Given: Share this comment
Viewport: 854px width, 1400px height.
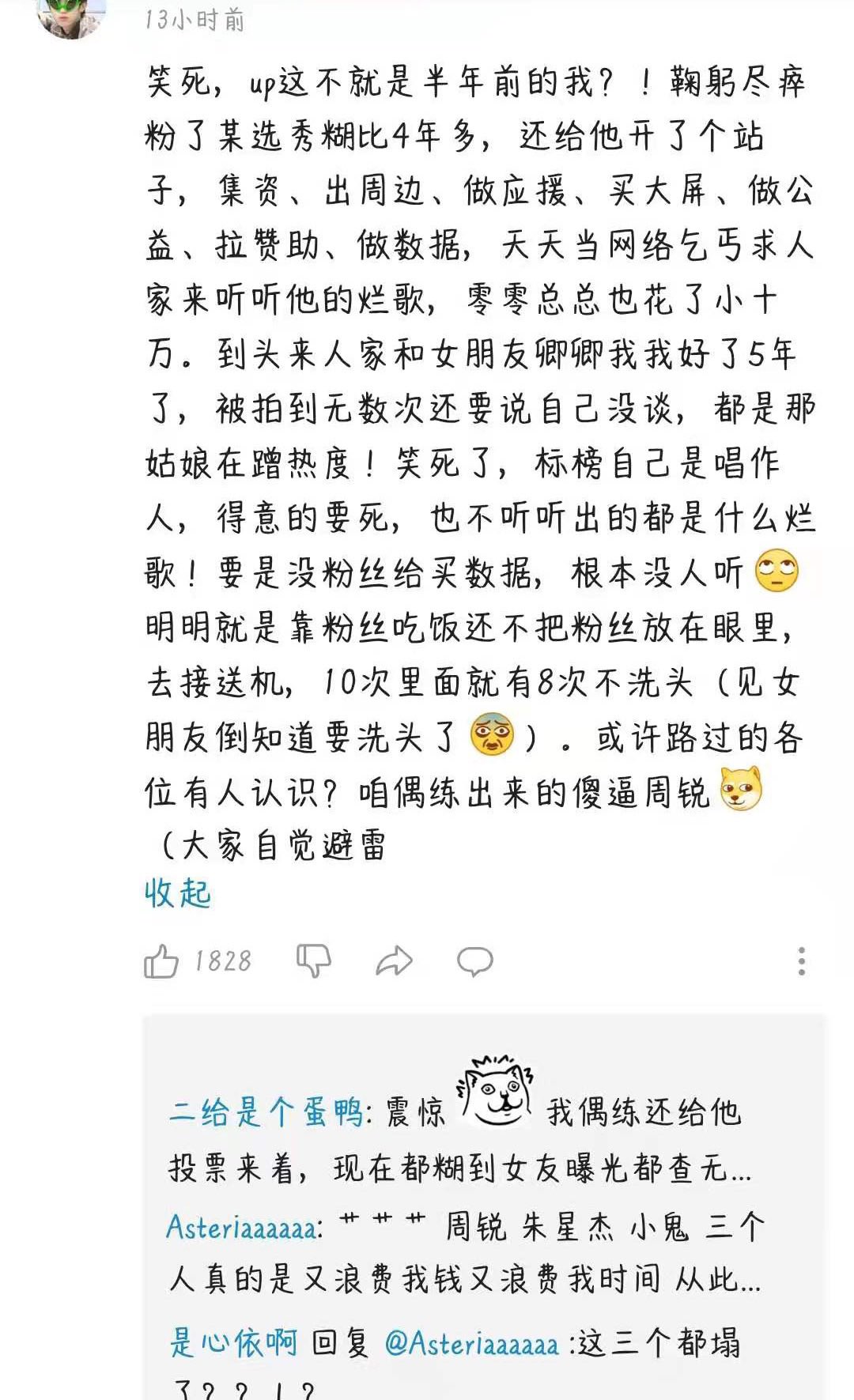Looking at the screenshot, I should 394,961.
